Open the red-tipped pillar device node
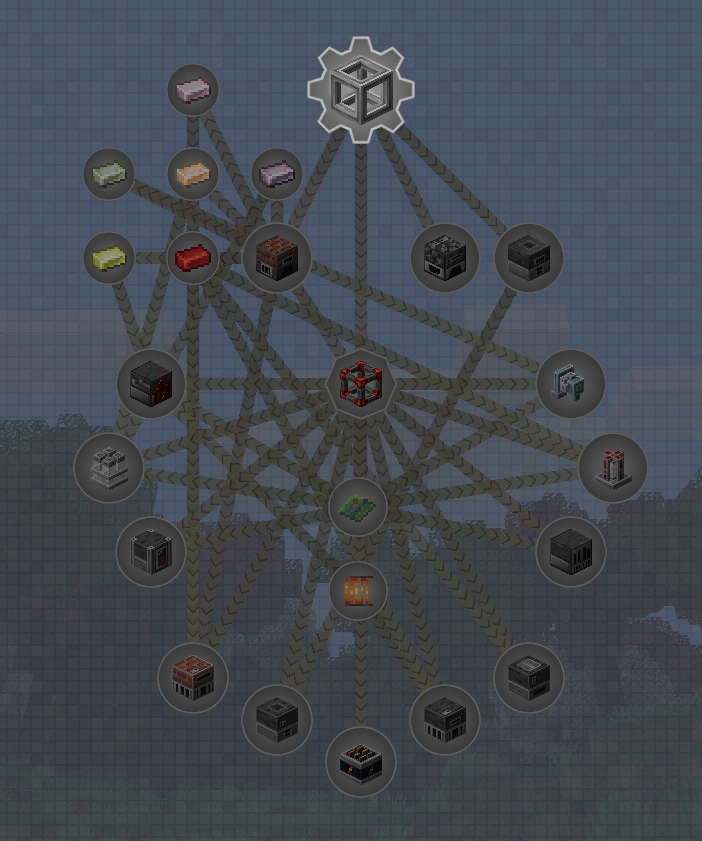Screen dimensions: 702x841 613,467
